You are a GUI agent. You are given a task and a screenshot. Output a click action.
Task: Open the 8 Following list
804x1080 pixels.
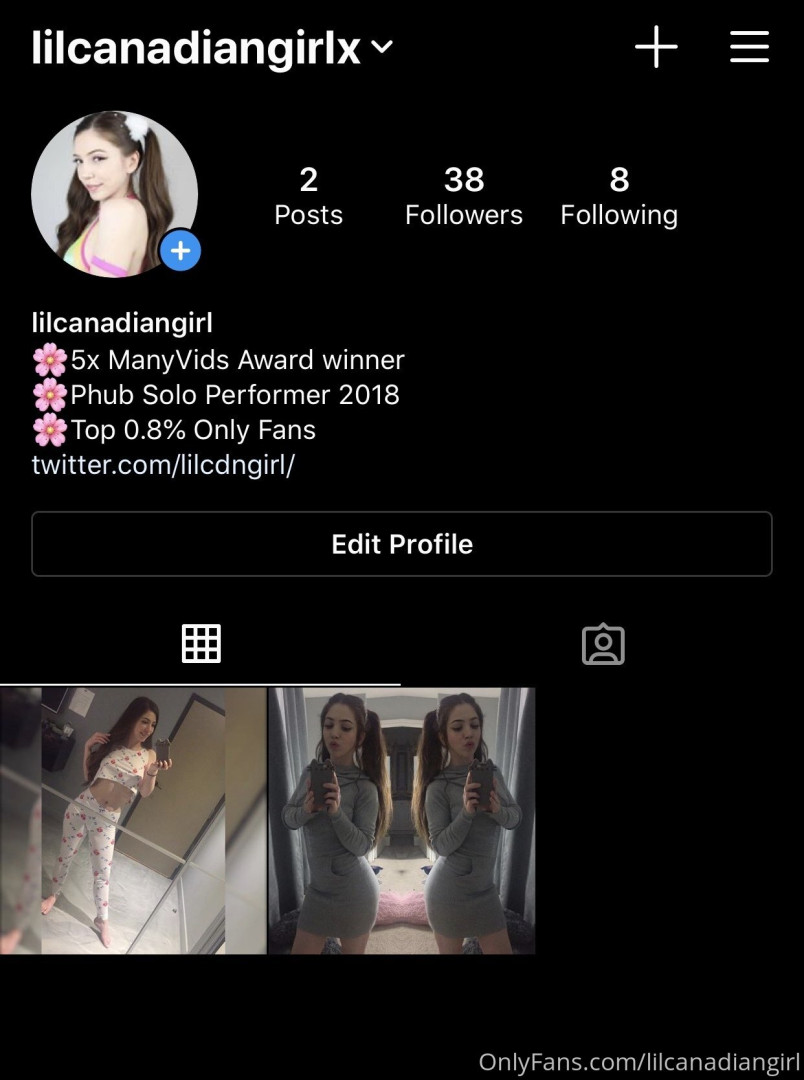(619, 196)
